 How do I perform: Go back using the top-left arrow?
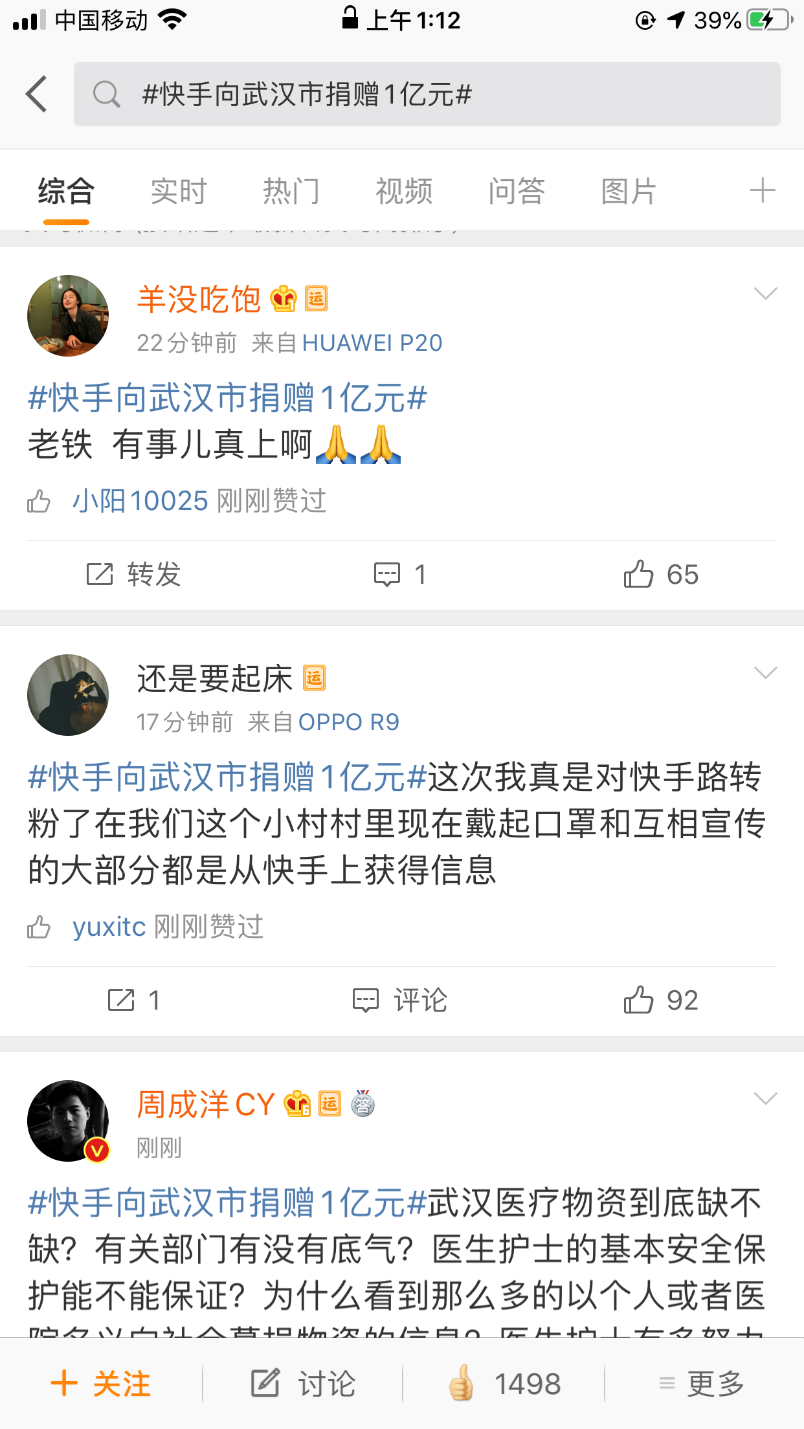(37, 94)
